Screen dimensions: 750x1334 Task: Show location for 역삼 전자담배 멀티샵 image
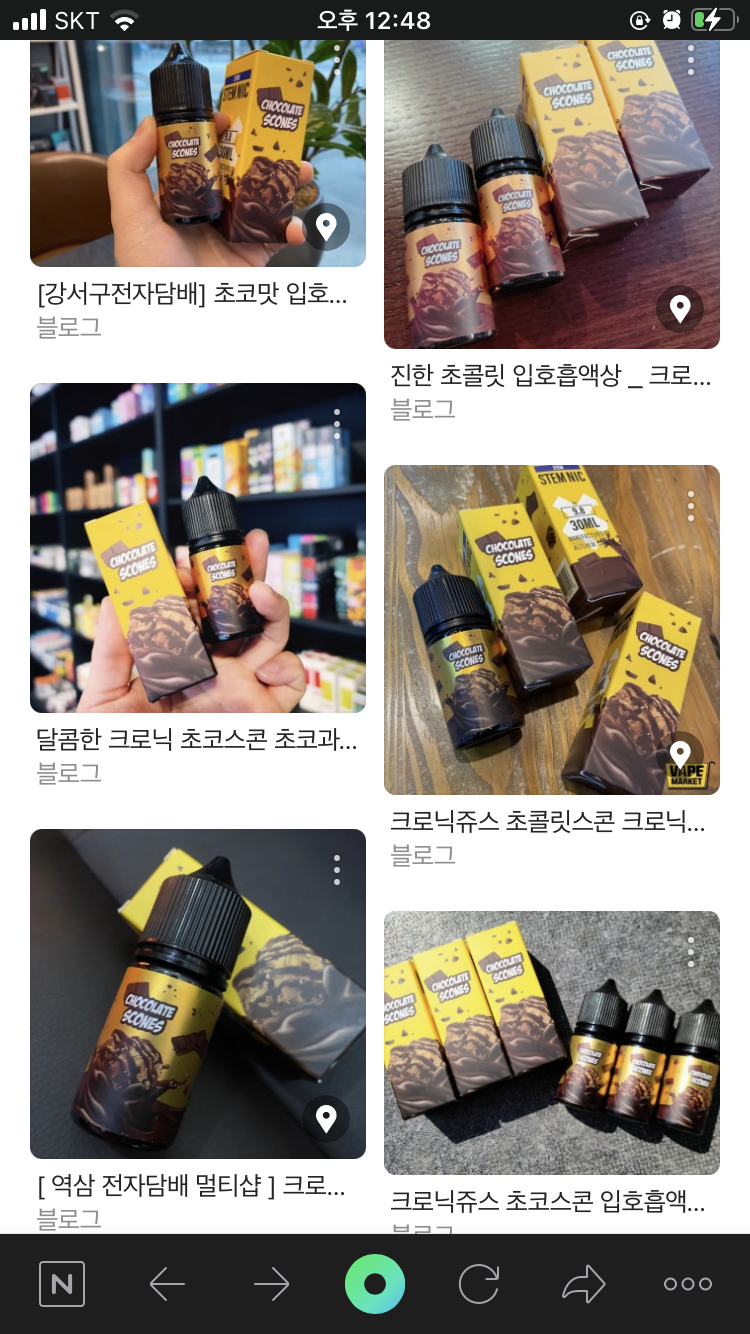point(326,1119)
